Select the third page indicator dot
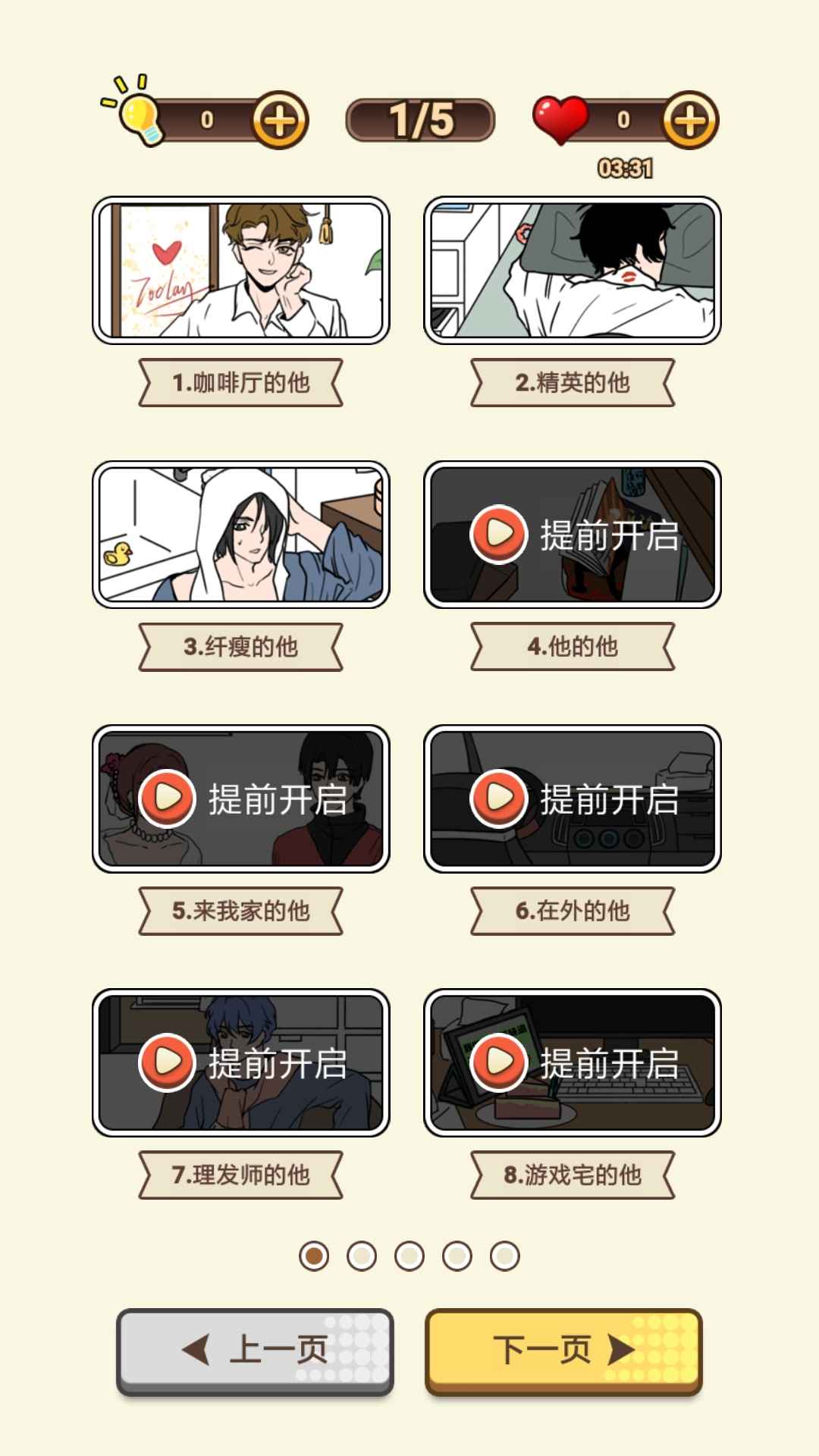The width and height of the screenshot is (819, 1456). [x=409, y=1255]
